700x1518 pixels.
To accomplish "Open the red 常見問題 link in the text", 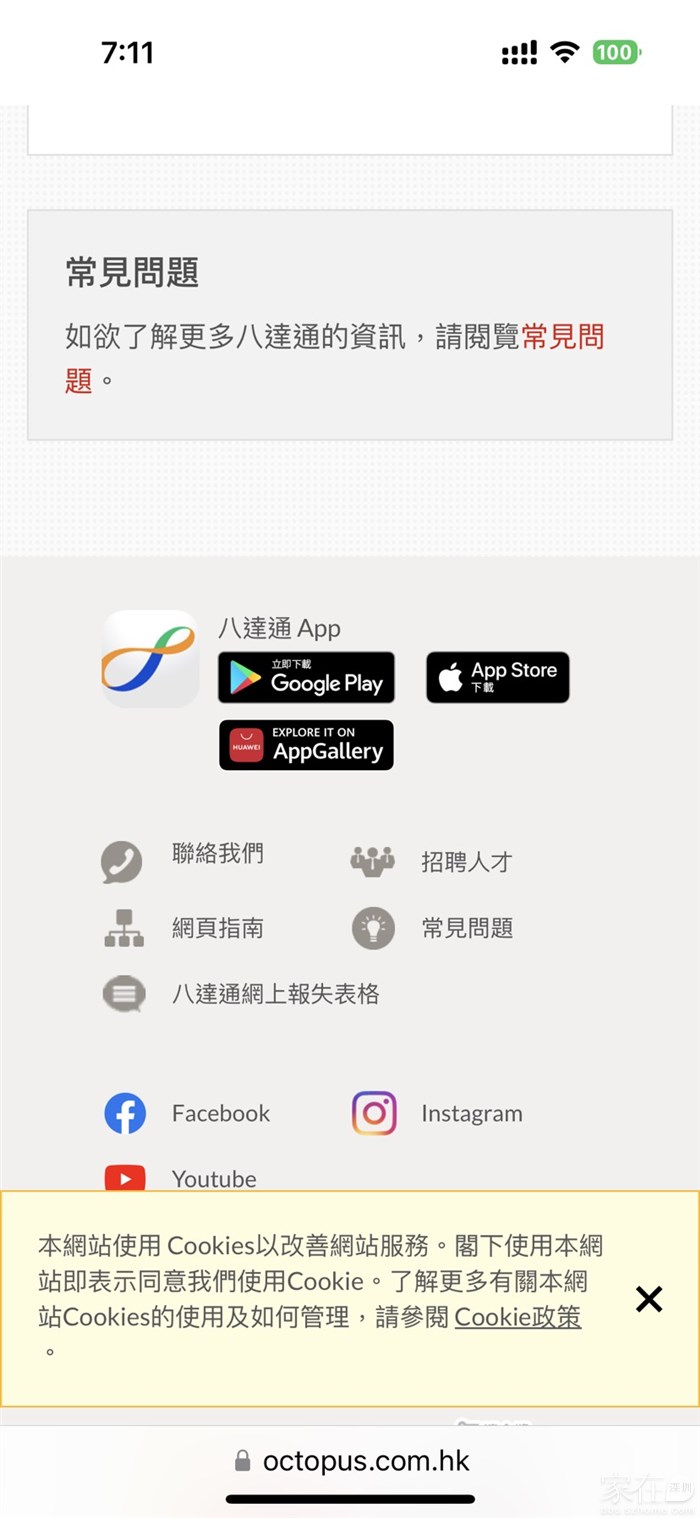I will click(562, 337).
